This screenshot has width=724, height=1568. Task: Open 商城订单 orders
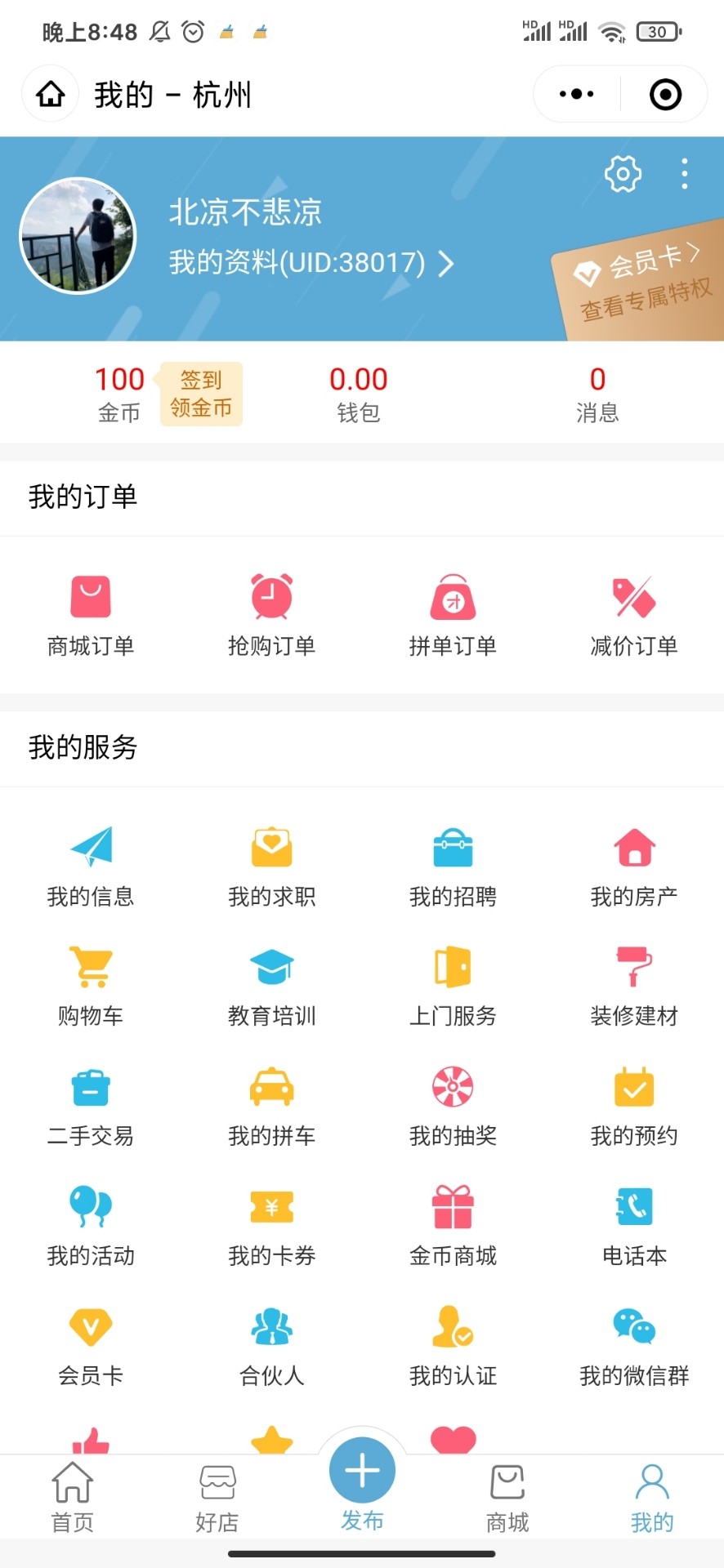(x=91, y=613)
